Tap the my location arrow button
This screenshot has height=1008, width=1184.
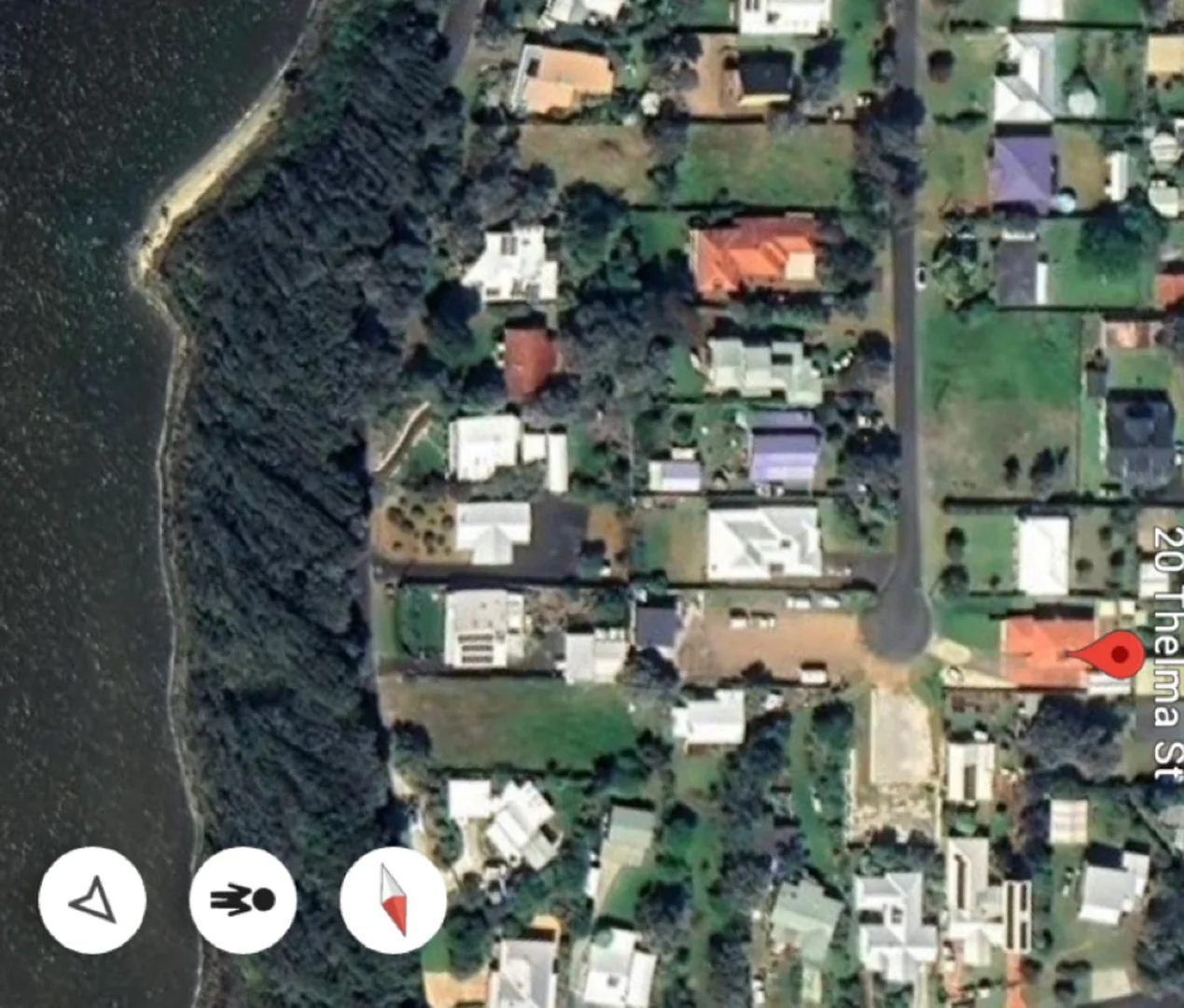91,900
